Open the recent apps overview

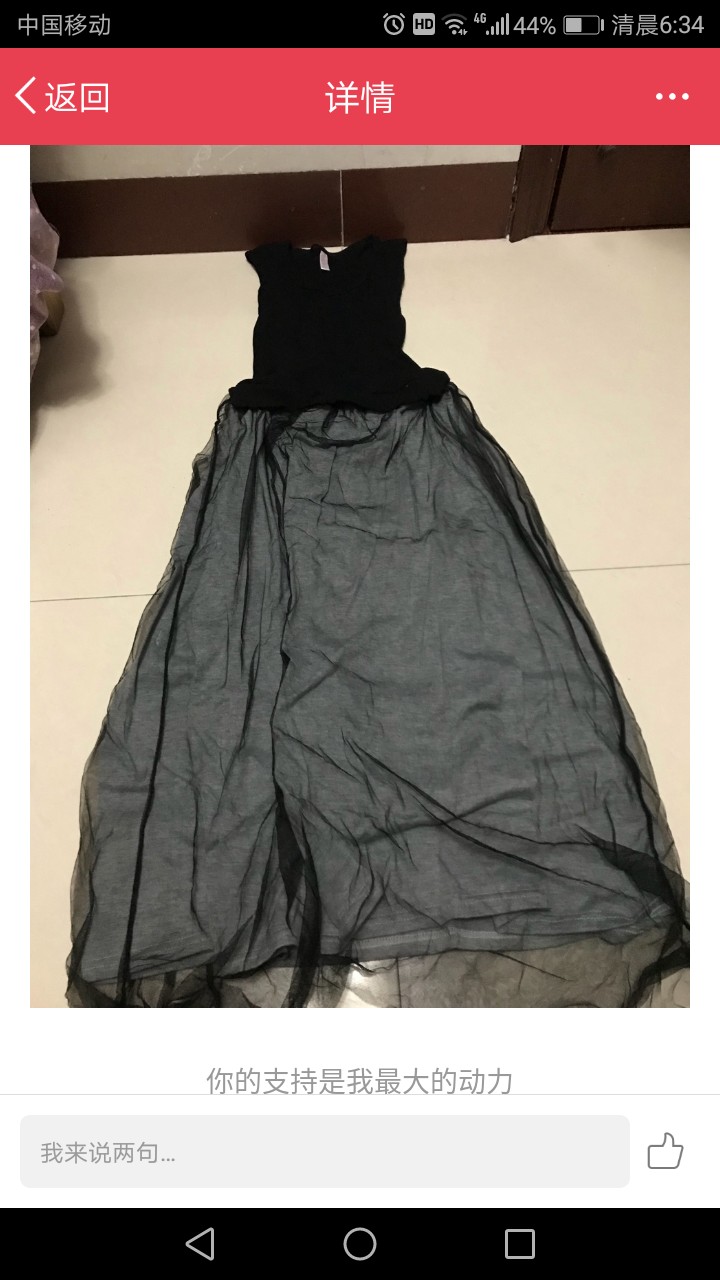click(x=520, y=1244)
